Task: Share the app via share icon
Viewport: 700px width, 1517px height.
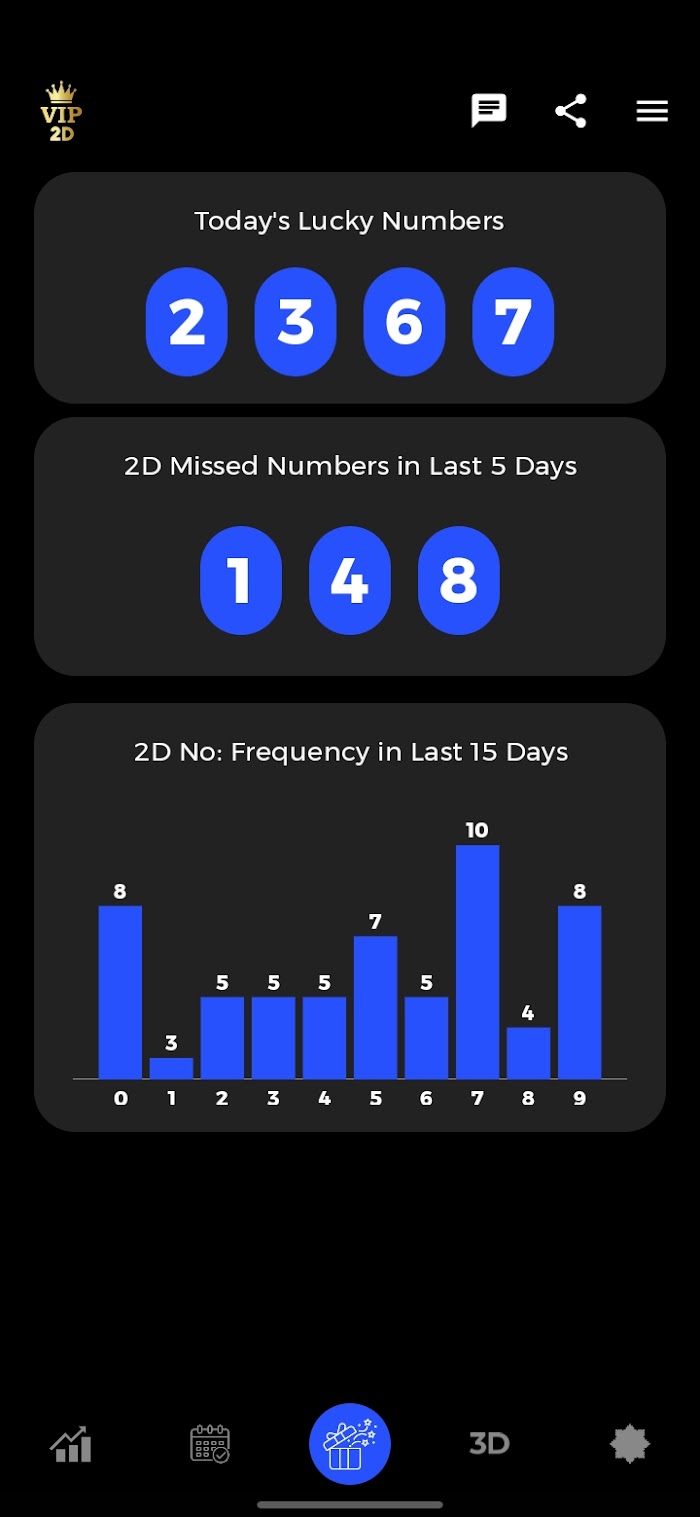Action: pos(571,111)
